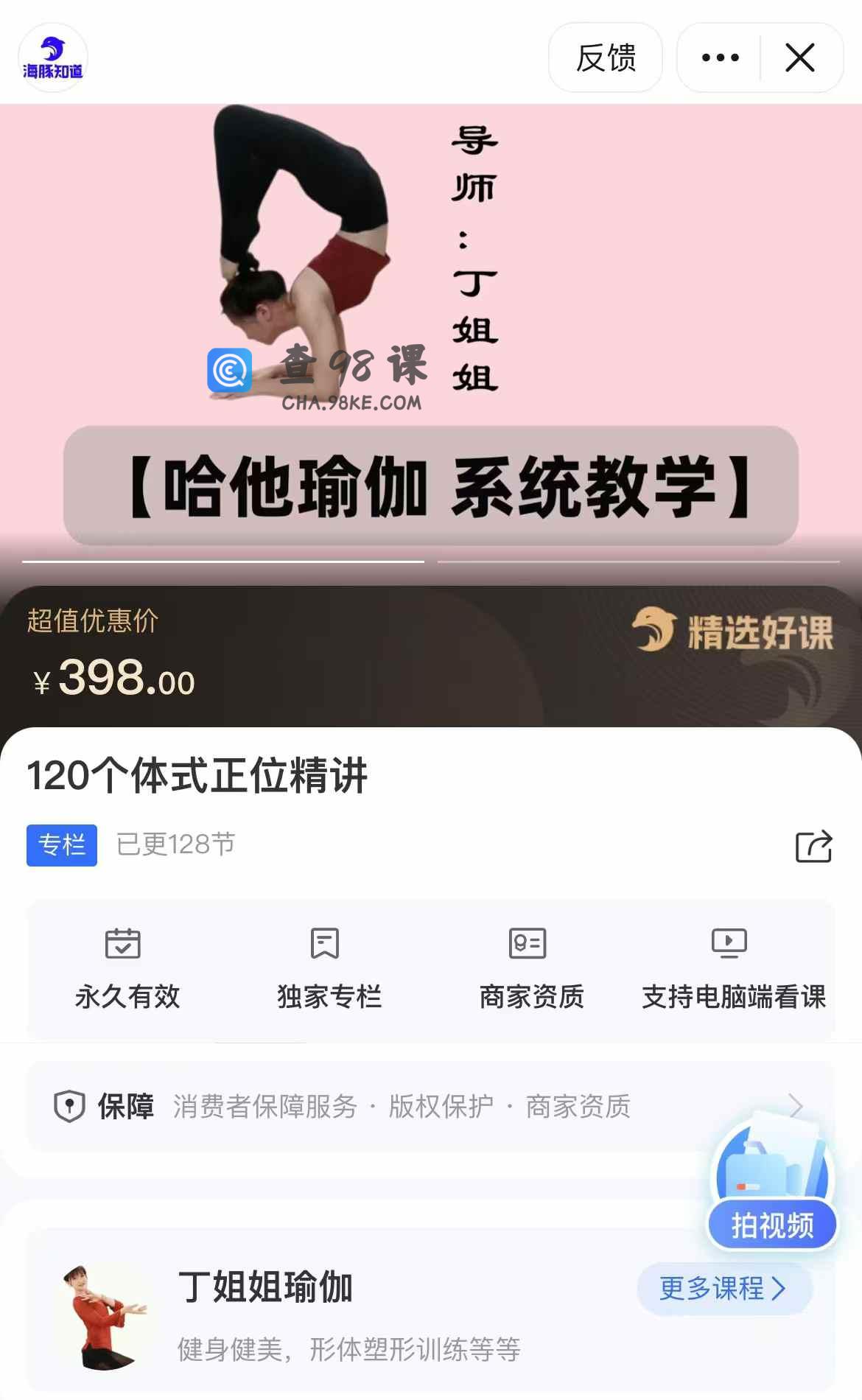Screen dimensions: 862x1400
Task: Tap the floating 拍视频 button
Action: (772, 1225)
